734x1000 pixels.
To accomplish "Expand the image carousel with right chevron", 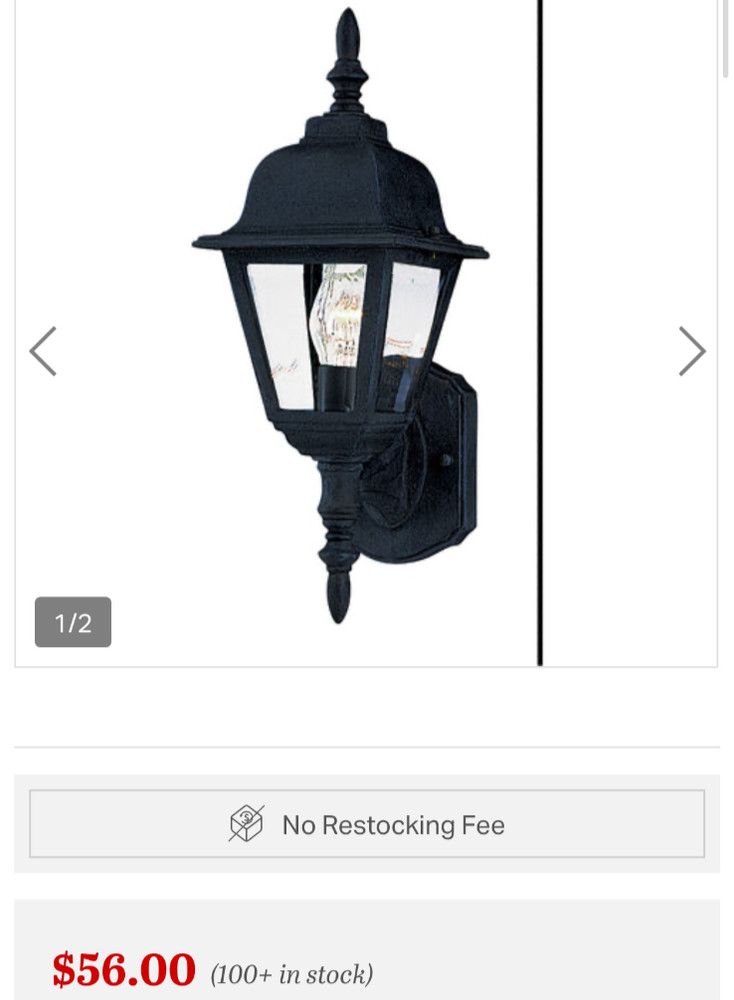I will tap(692, 351).
